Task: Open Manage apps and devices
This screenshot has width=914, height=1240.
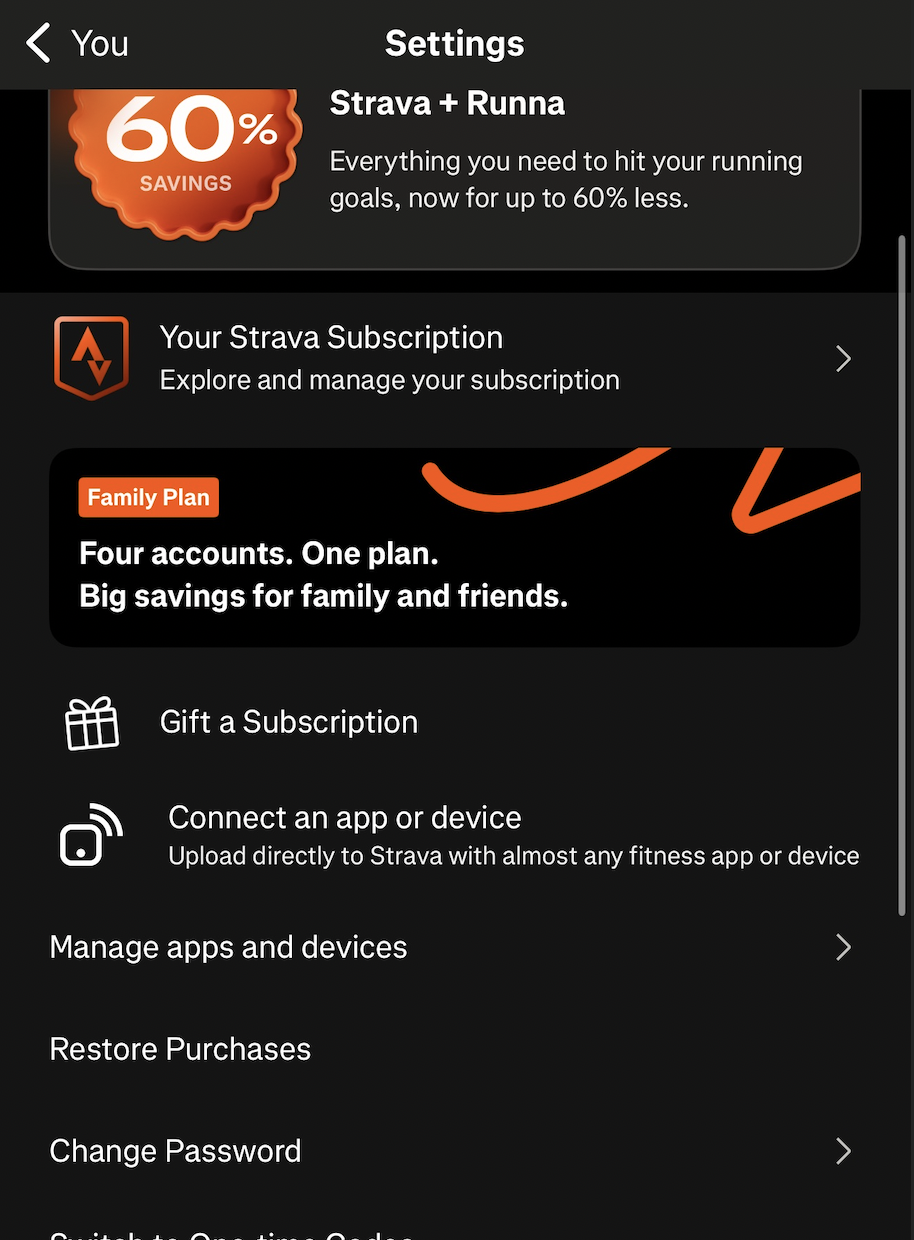Action: 455,947
